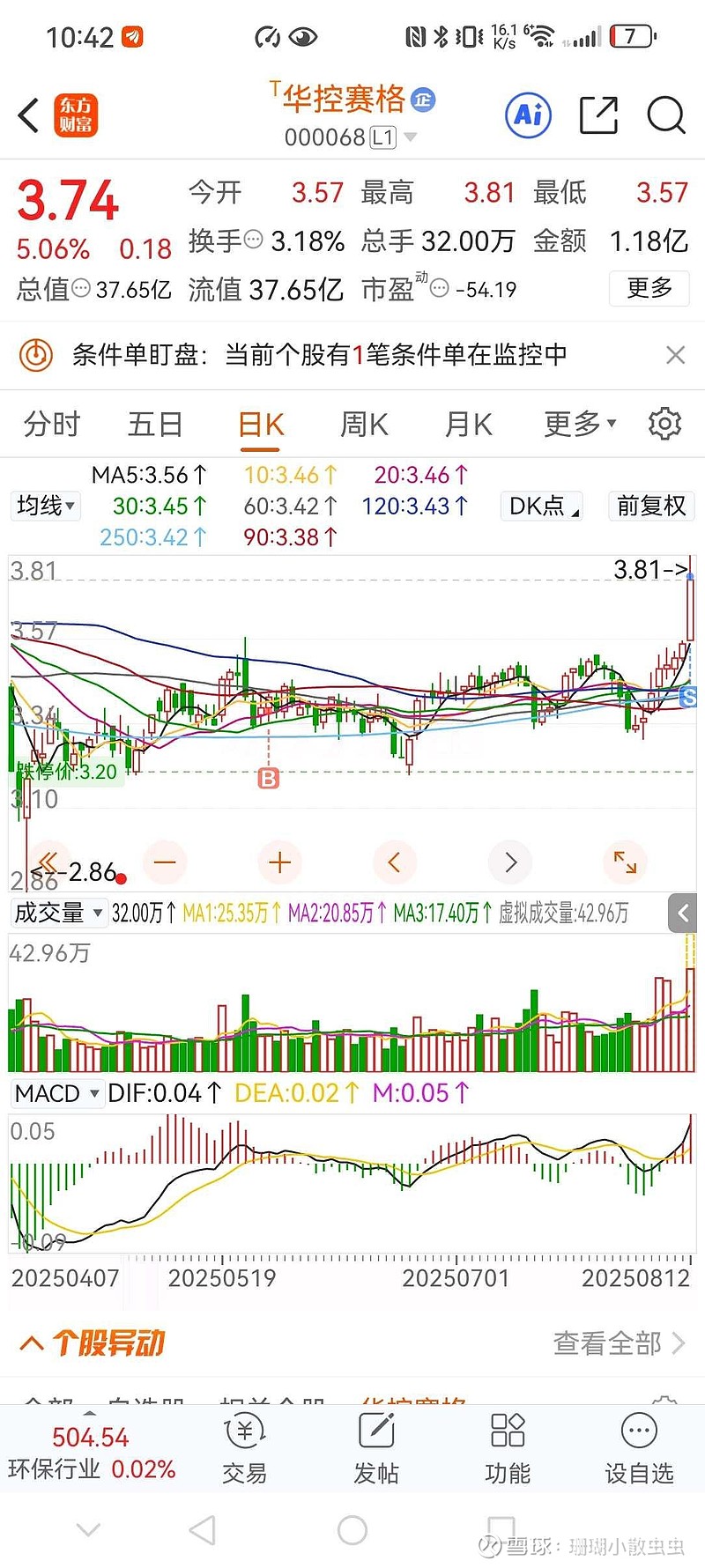Zoom out the chart with minus

click(x=165, y=862)
